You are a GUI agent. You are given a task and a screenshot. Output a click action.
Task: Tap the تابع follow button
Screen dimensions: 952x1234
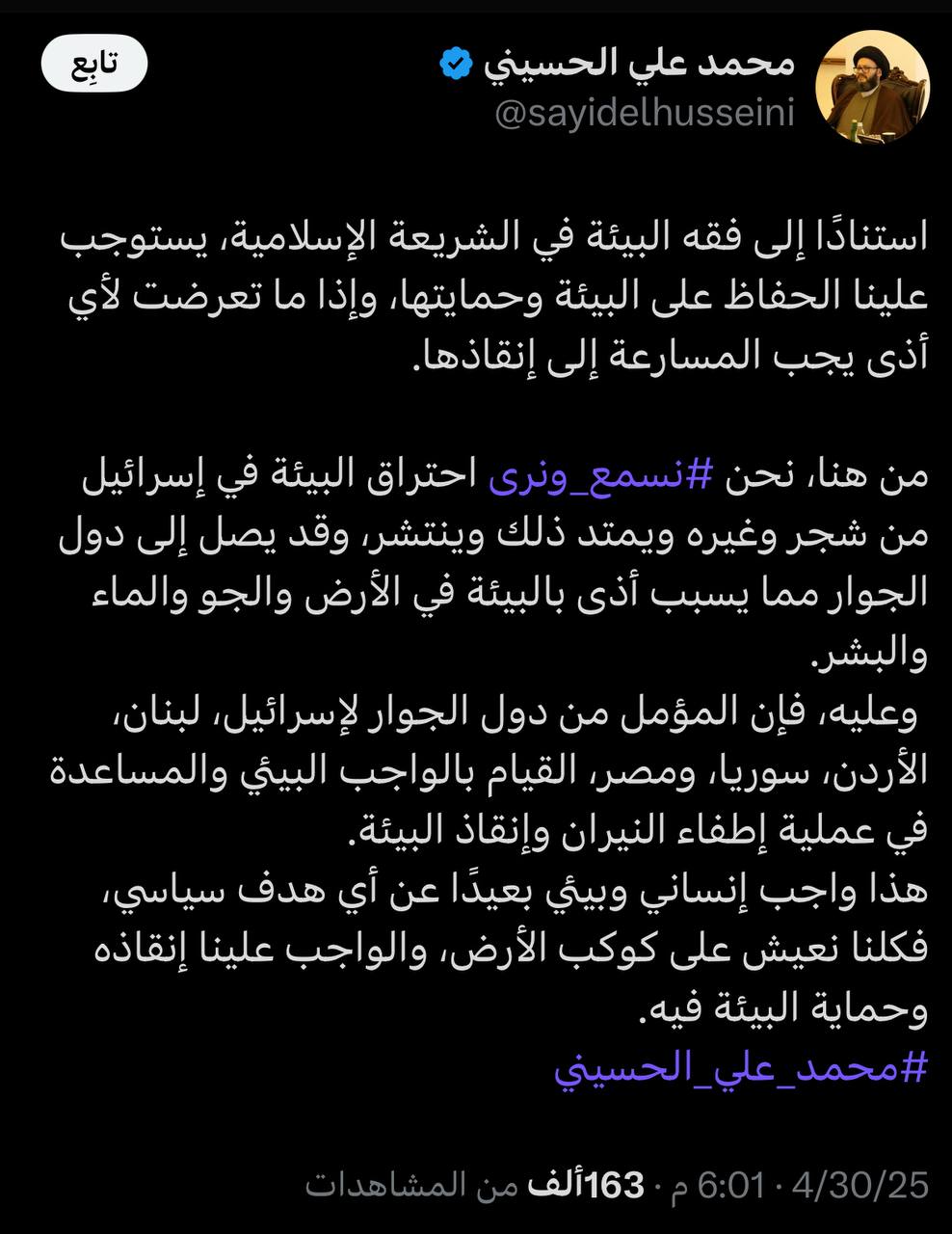94,66
